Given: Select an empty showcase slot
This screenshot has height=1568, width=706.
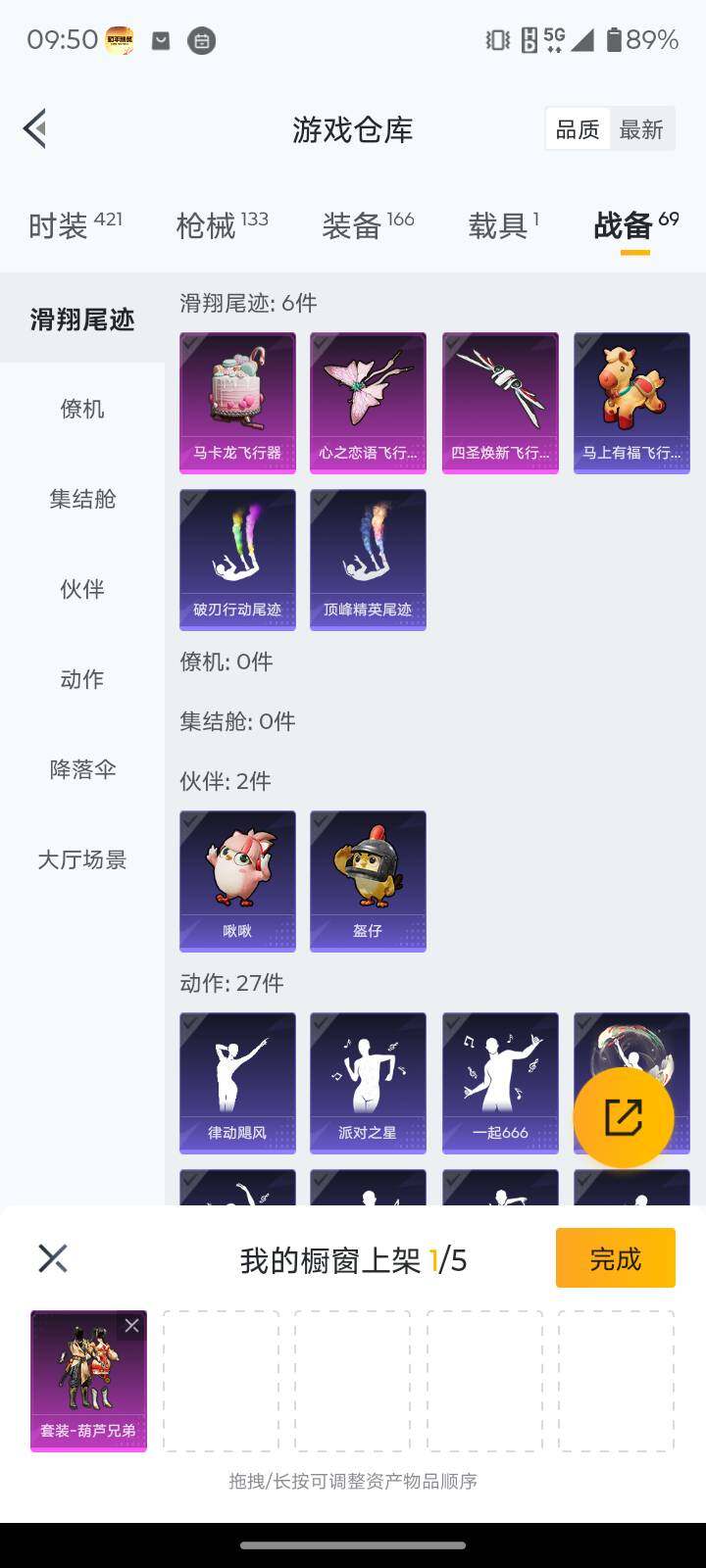Looking at the screenshot, I should point(222,1382).
